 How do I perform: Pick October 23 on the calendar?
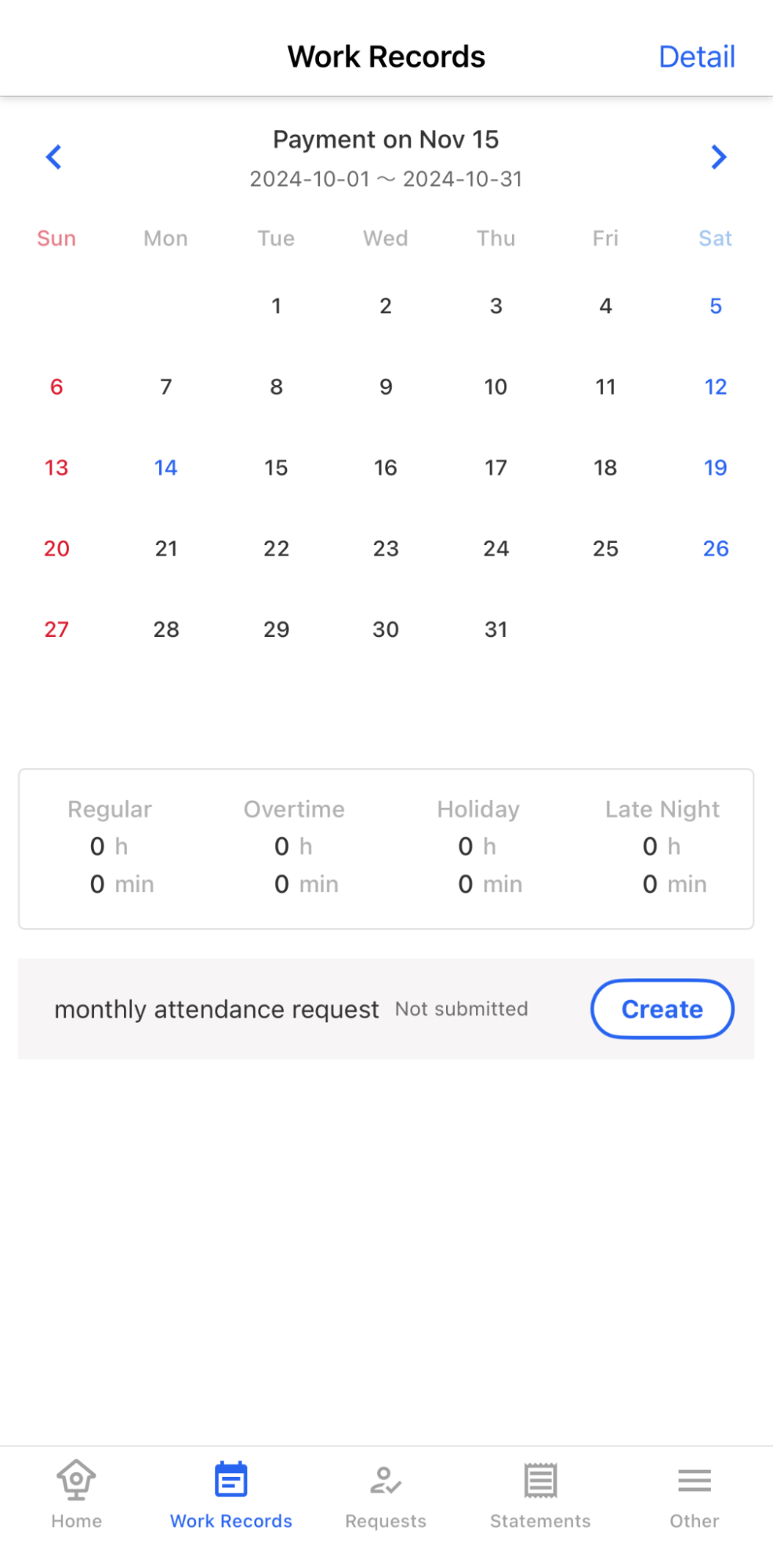386,548
